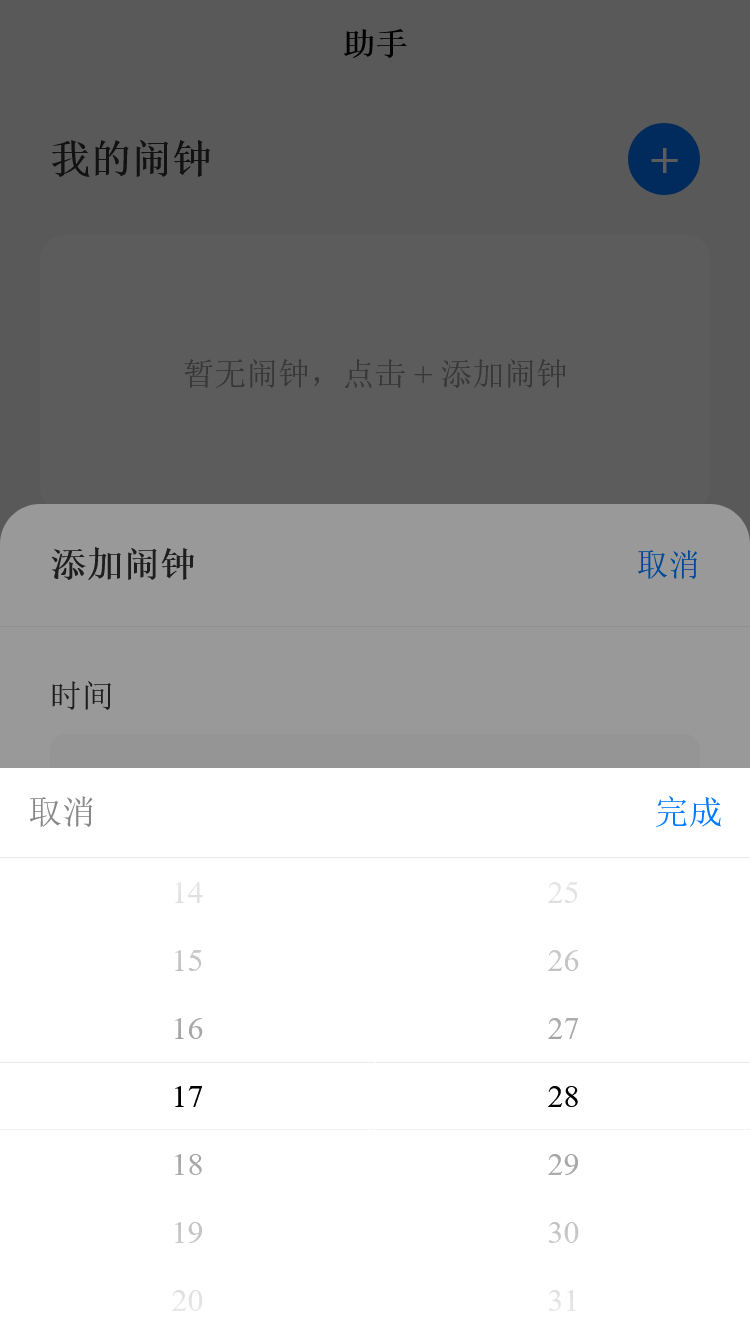Tap the 添加闹钟 sheet title

pyautogui.click(x=121, y=565)
